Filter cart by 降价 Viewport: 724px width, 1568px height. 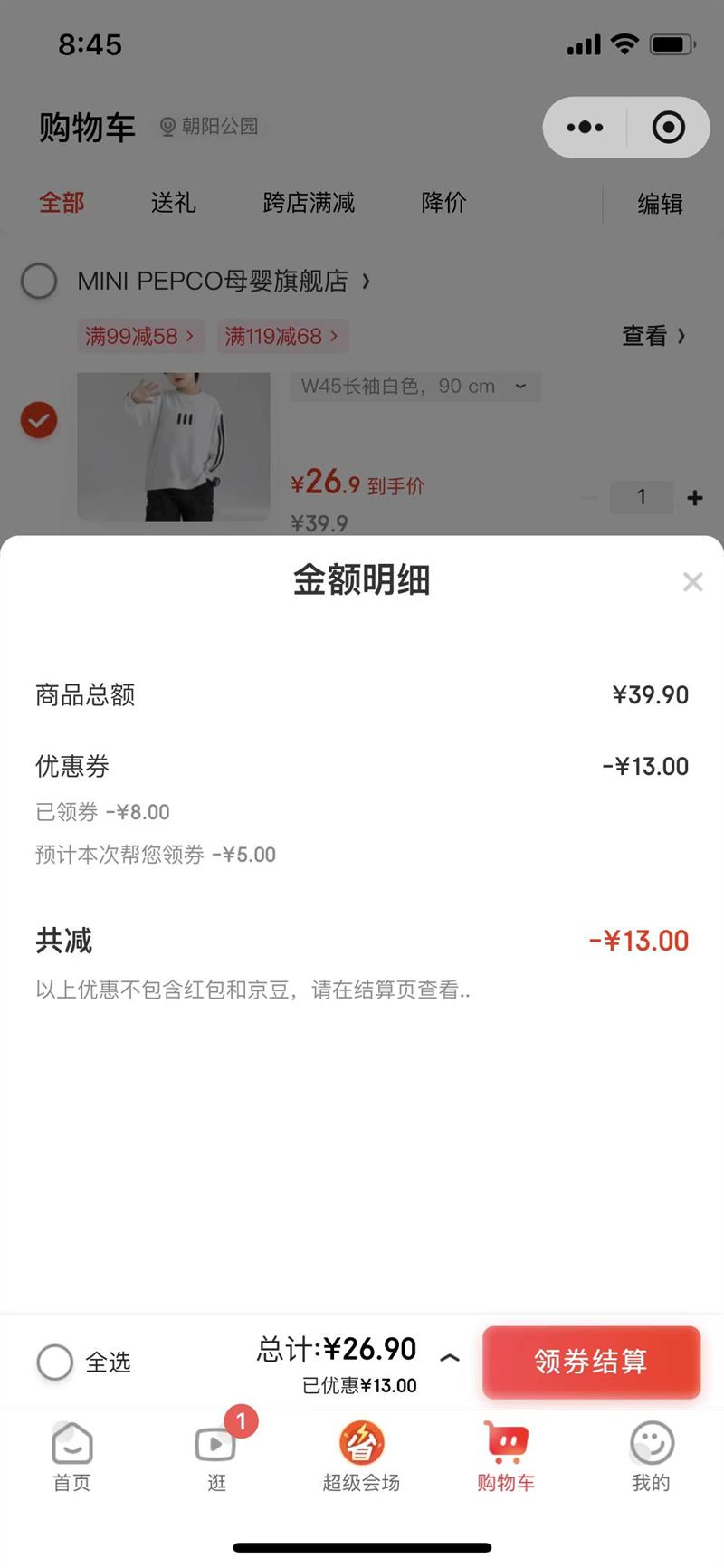coord(443,203)
